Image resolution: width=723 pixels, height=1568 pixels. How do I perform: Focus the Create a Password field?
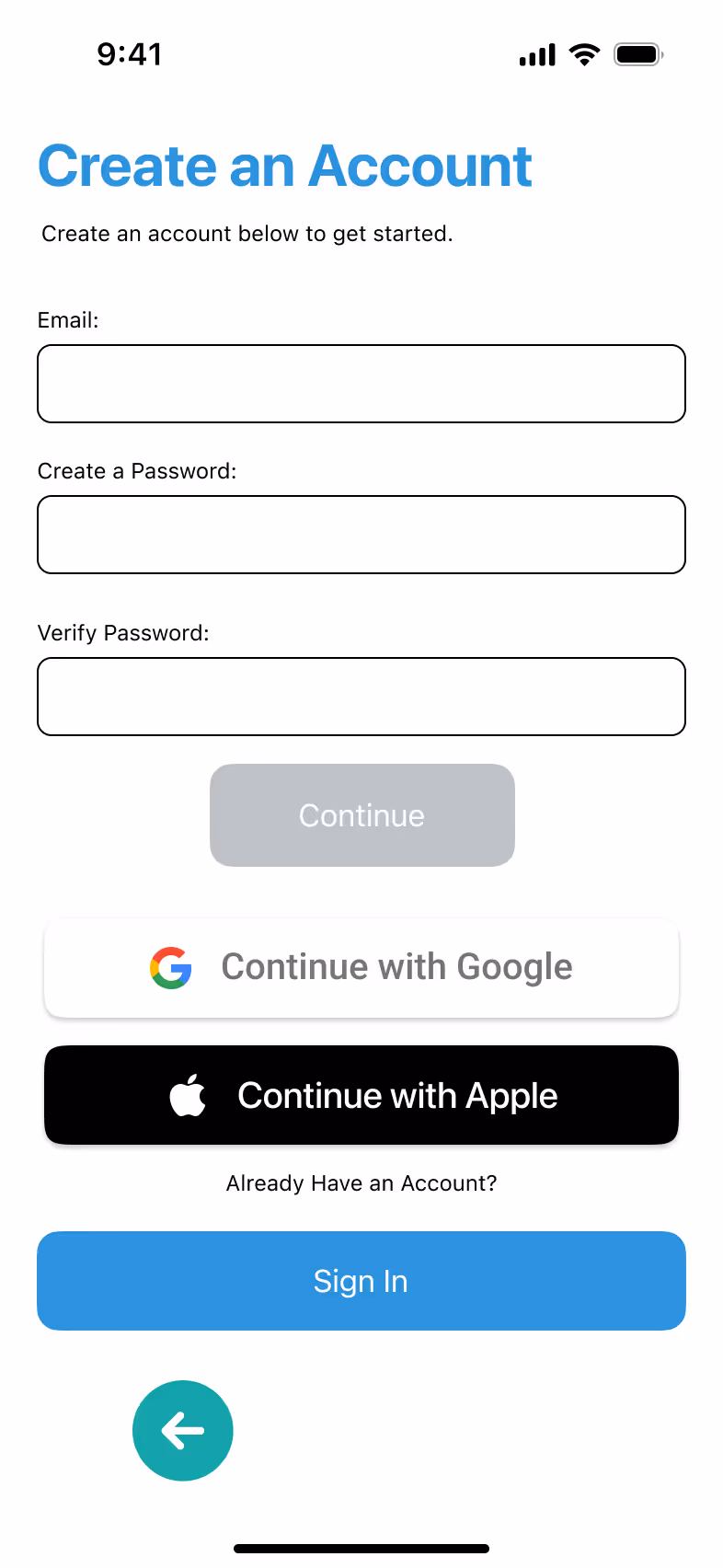pos(361,535)
